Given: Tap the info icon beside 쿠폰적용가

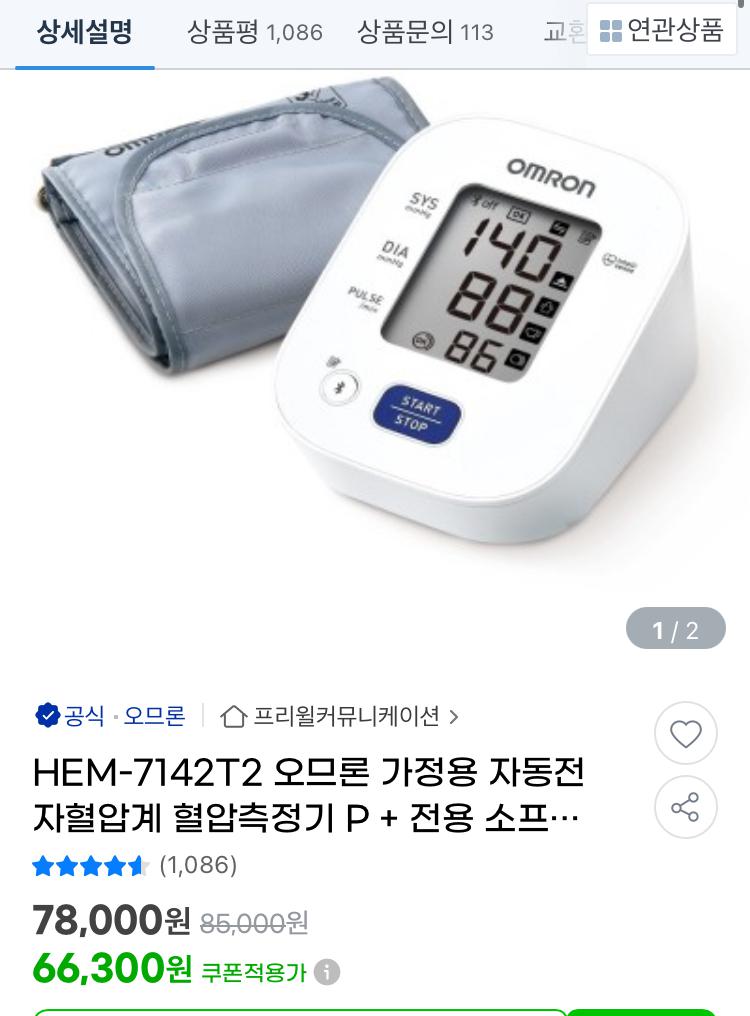Looking at the screenshot, I should [327, 971].
